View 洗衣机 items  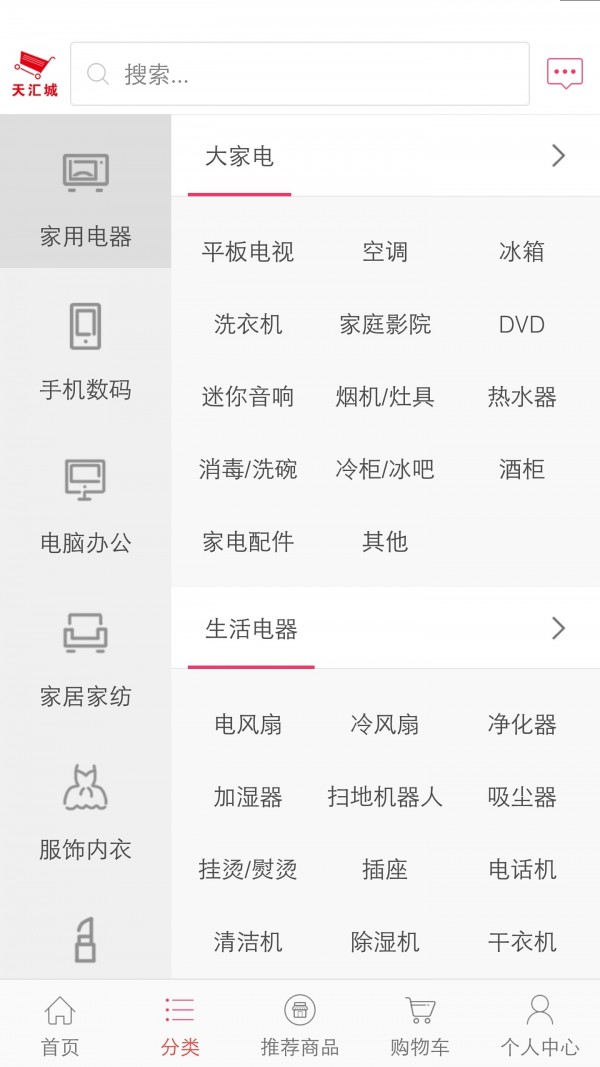click(x=248, y=324)
